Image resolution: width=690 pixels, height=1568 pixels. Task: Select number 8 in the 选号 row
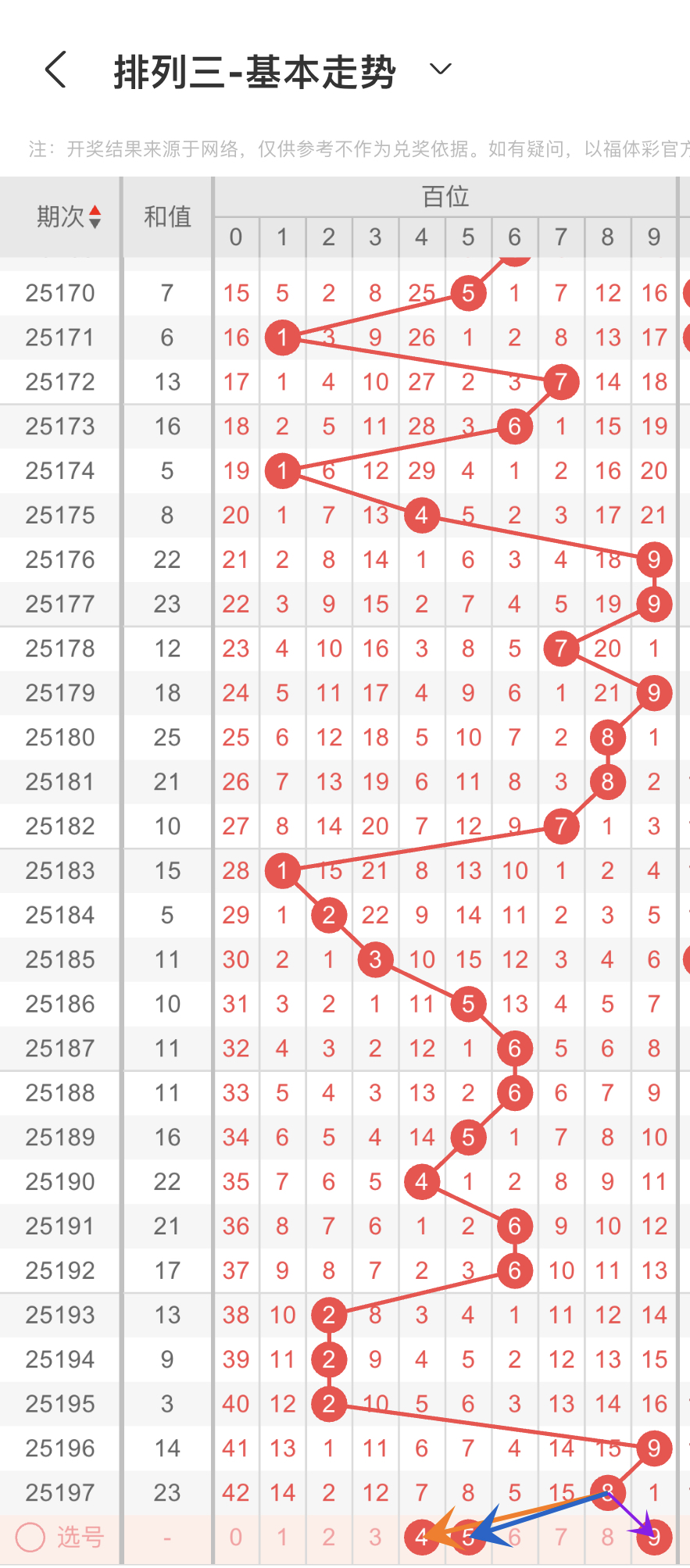coord(607,1537)
